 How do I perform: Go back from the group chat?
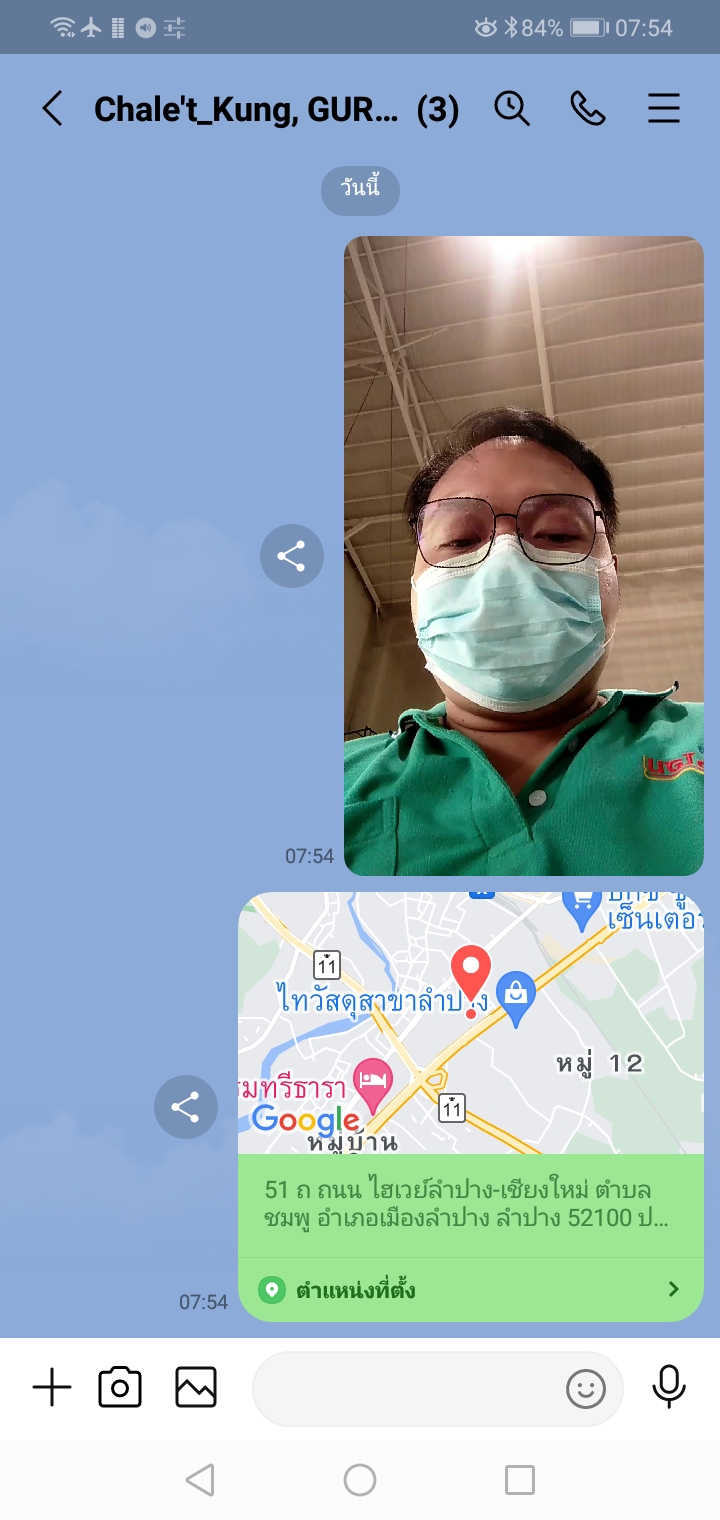pyautogui.click(x=52, y=109)
